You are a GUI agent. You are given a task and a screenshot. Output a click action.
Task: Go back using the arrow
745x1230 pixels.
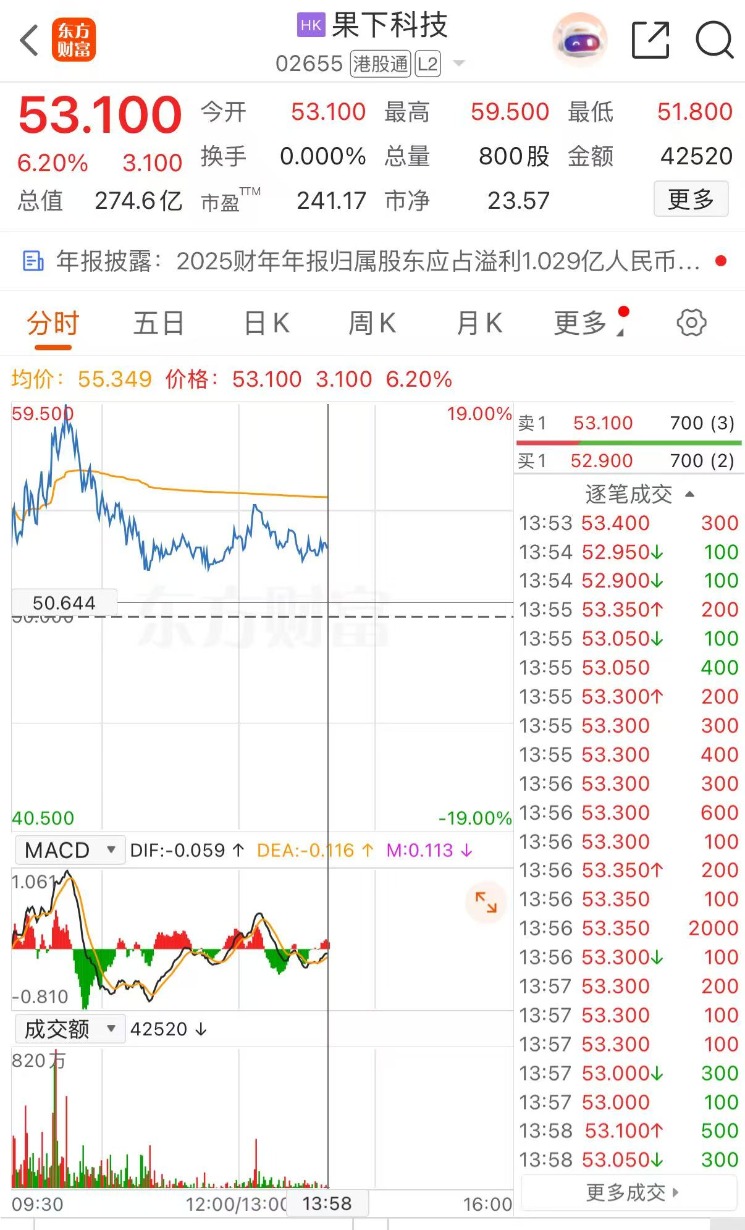click(29, 41)
